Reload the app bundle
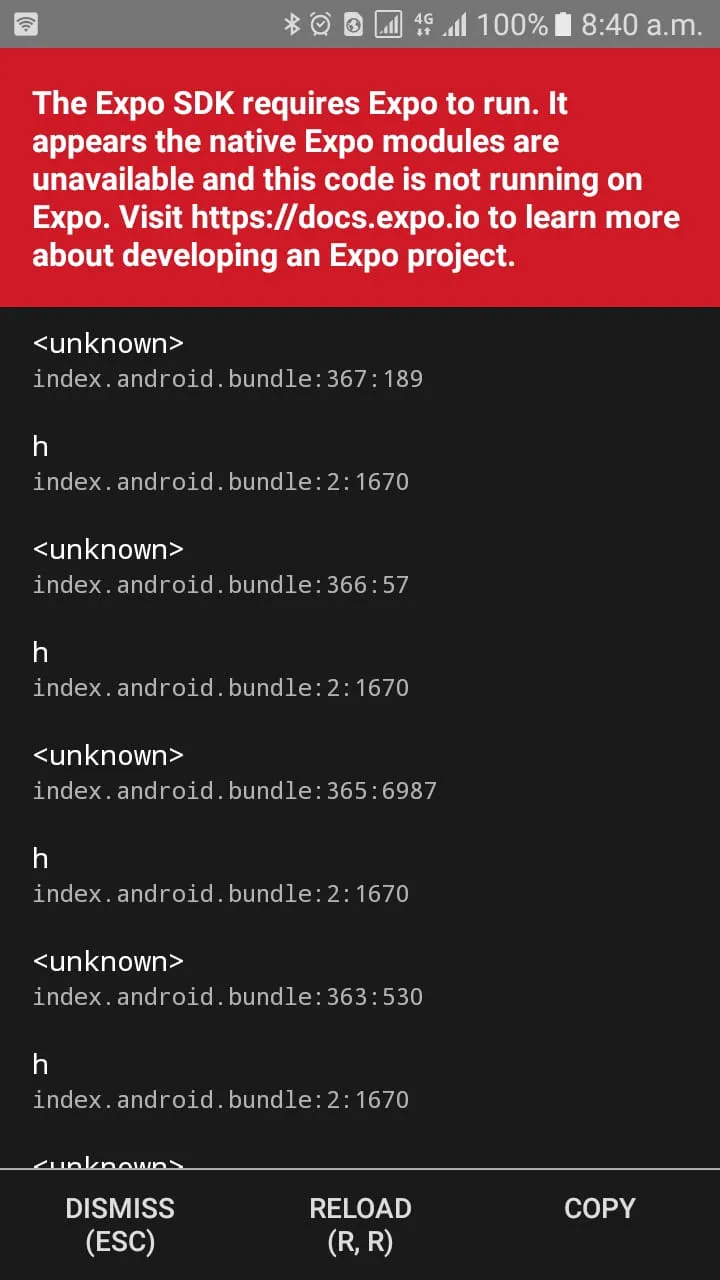720x1280 pixels. point(360,1224)
